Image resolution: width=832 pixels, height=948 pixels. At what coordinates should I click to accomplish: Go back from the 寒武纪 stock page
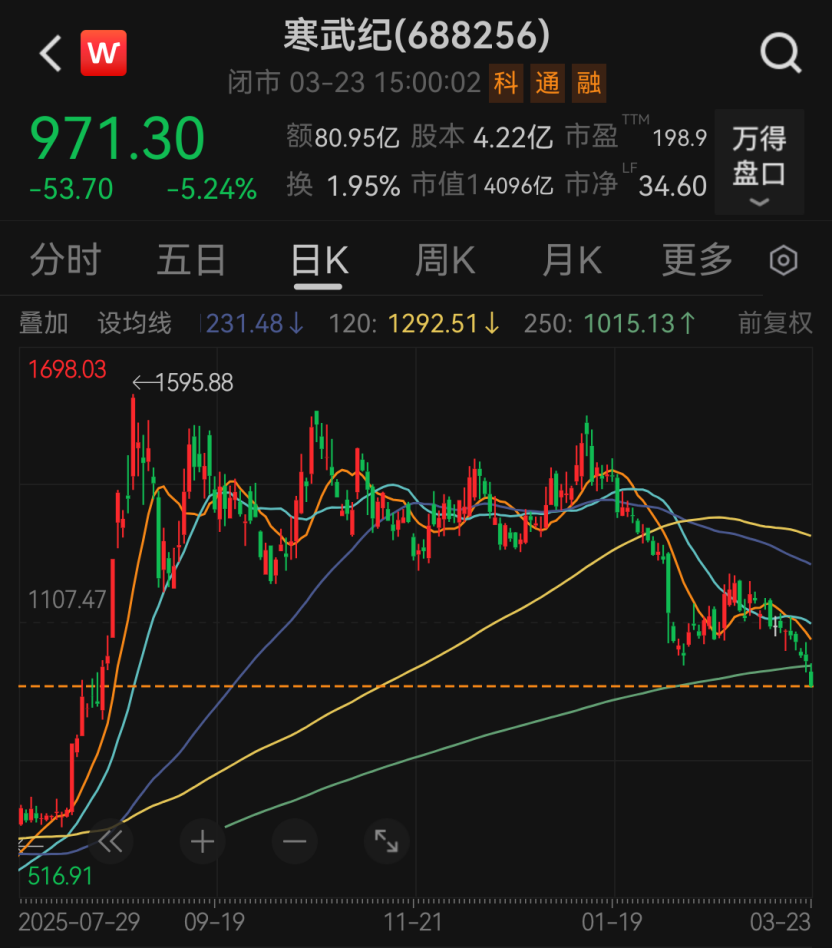click(50, 53)
